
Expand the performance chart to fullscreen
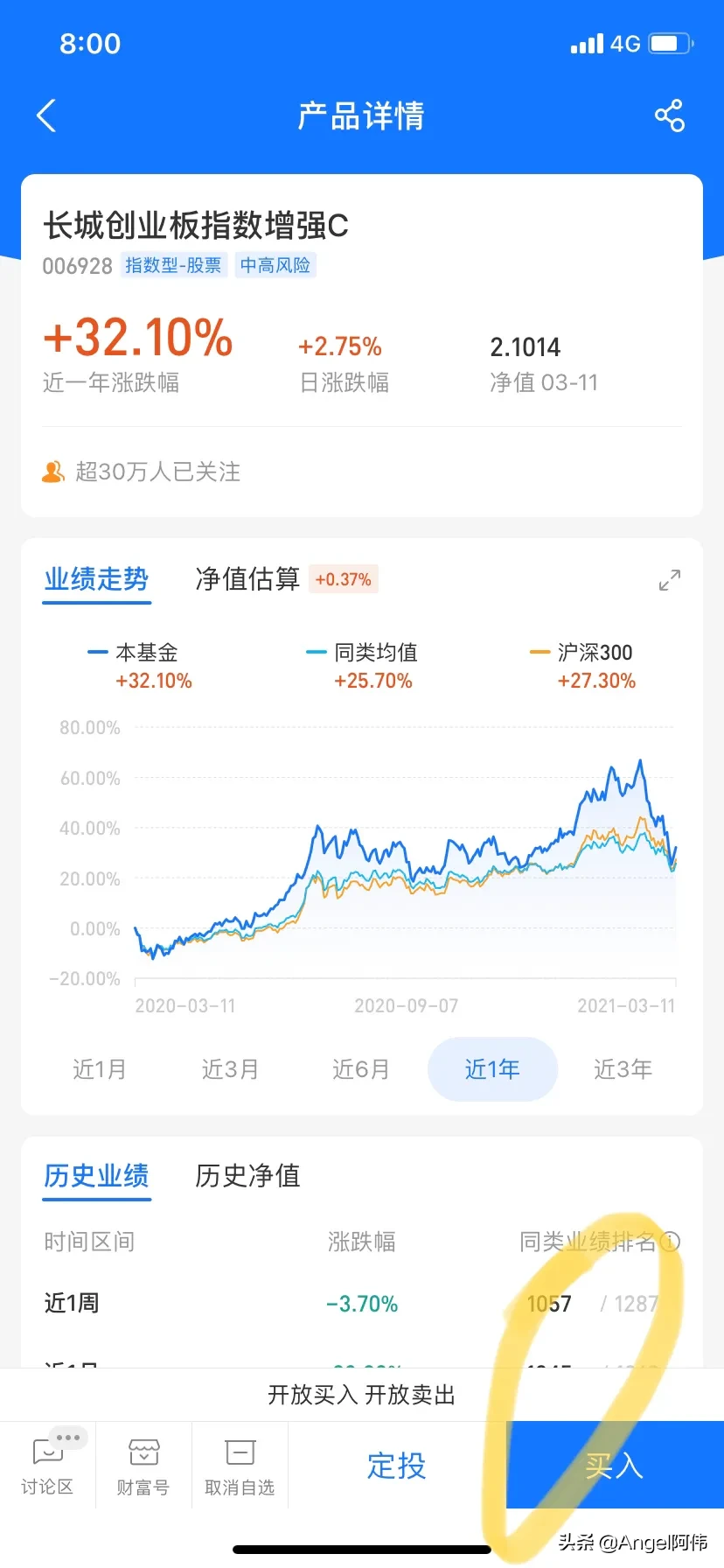[x=670, y=580]
